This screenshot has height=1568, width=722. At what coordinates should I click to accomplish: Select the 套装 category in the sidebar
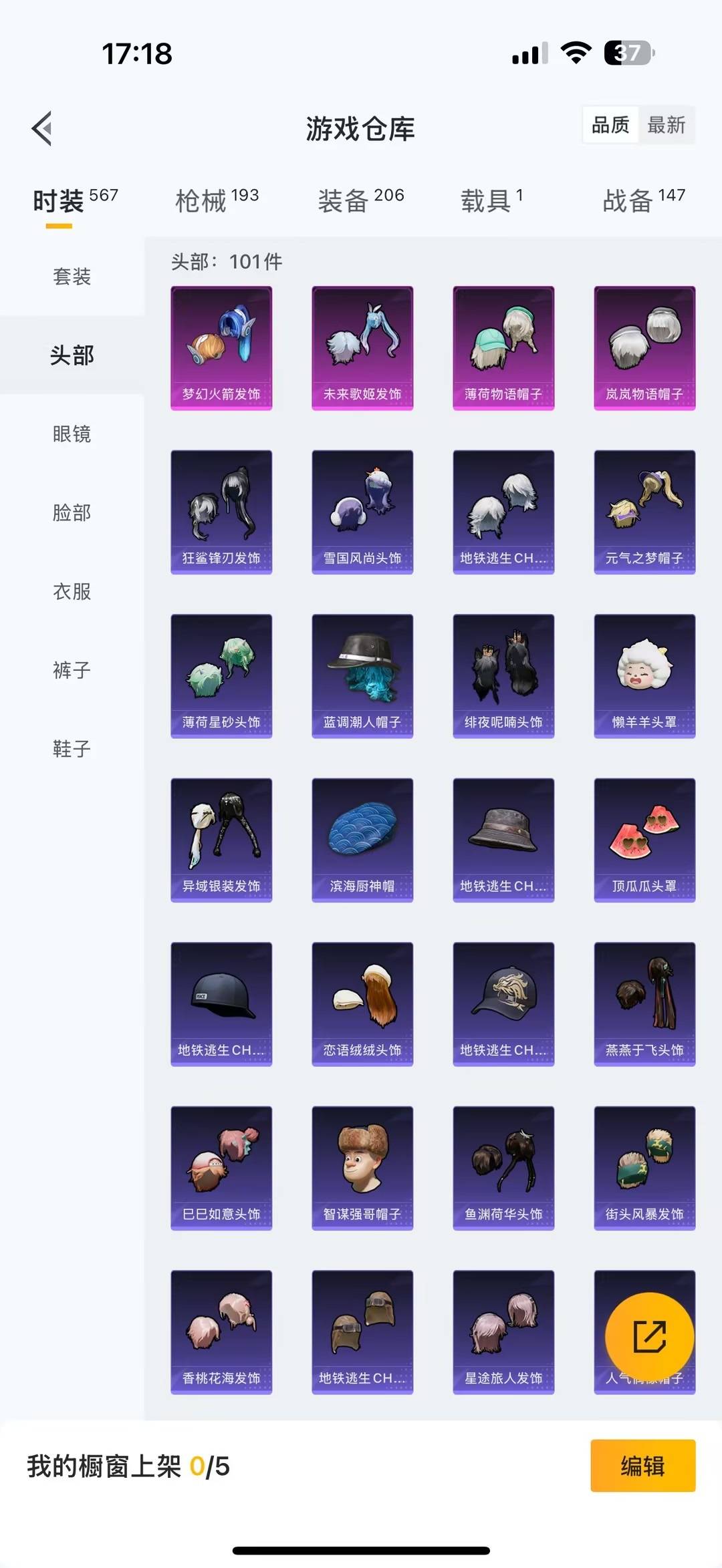(x=72, y=277)
